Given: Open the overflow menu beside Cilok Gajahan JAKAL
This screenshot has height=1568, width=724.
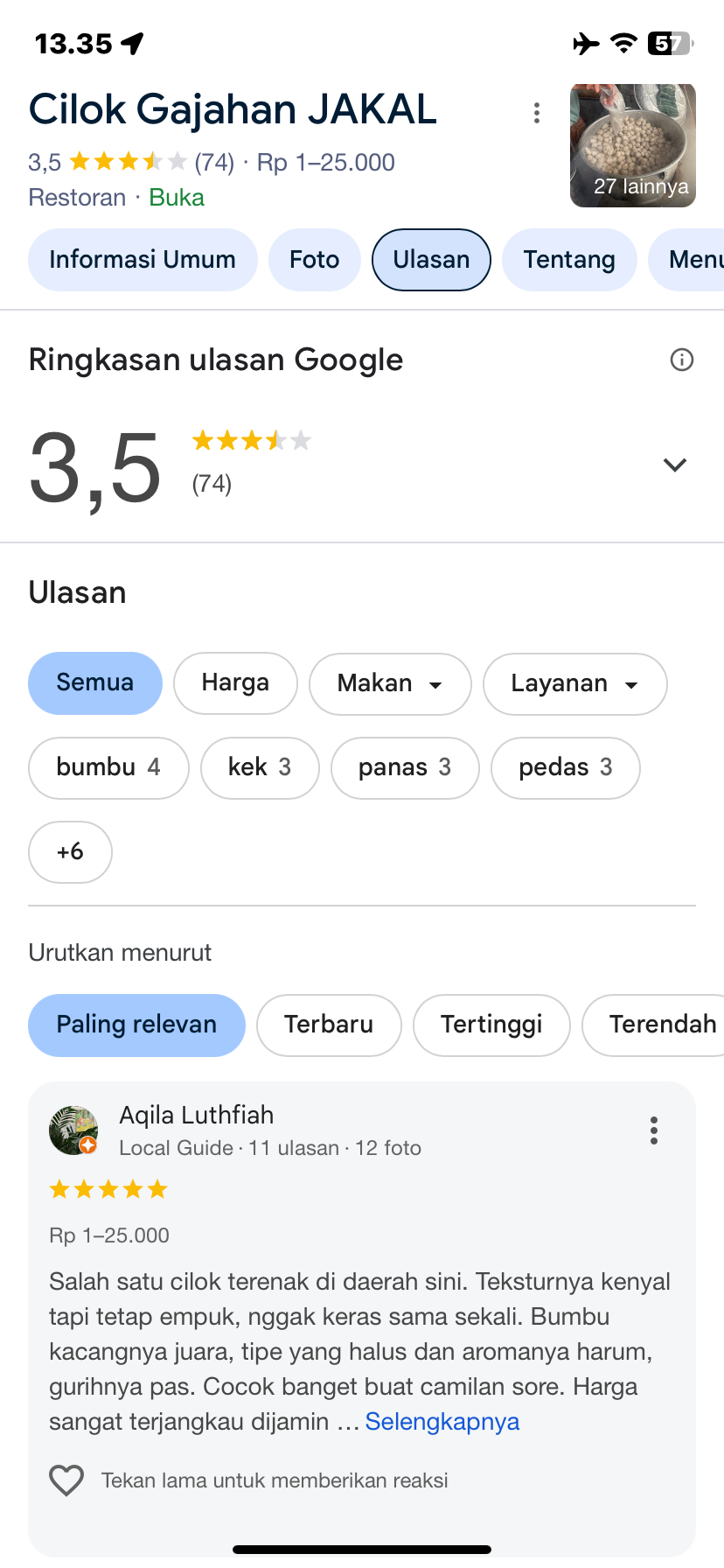Looking at the screenshot, I should pyautogui.click(x=537, y=113).
